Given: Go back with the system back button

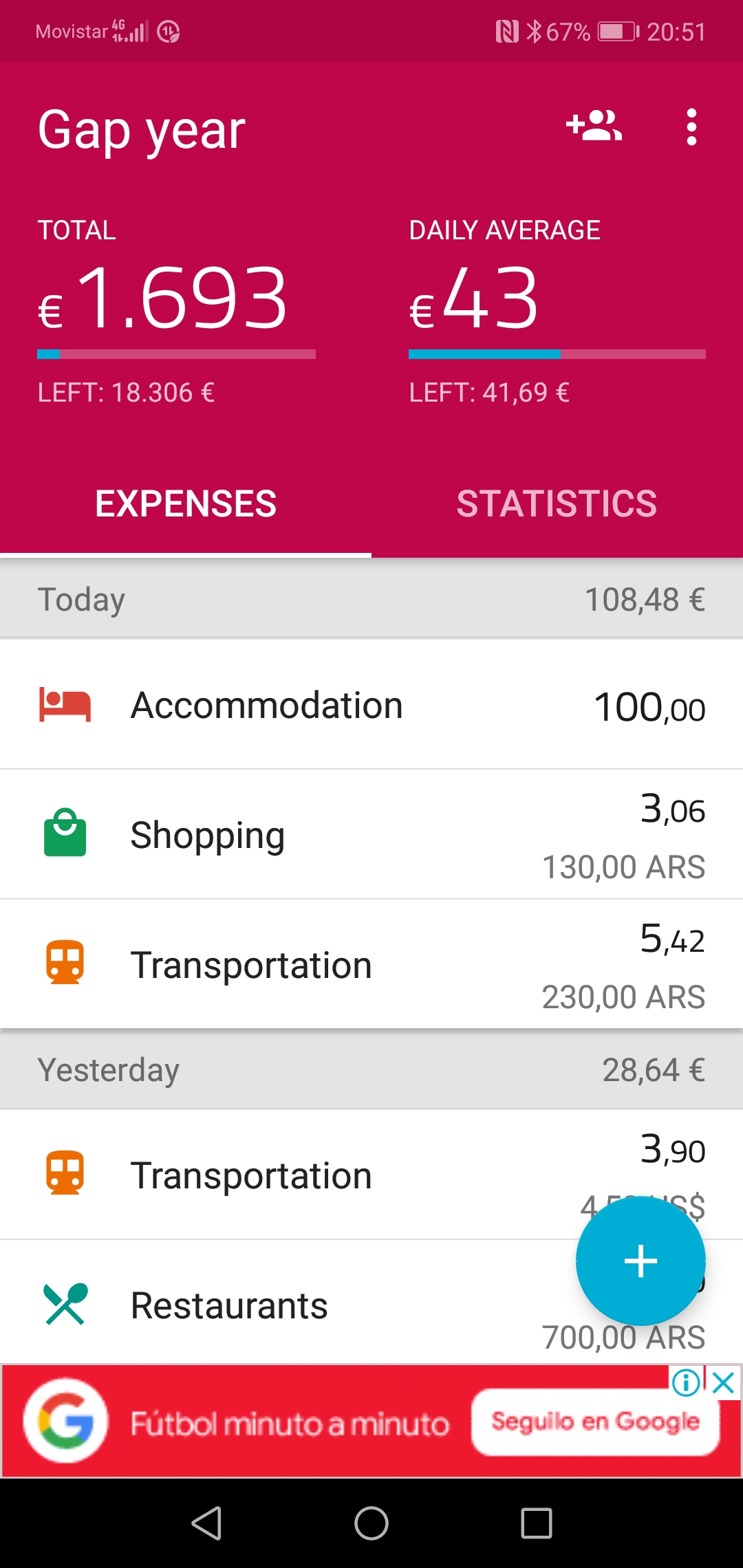Looking at the screenshot, I should (x=206, y=1523).
